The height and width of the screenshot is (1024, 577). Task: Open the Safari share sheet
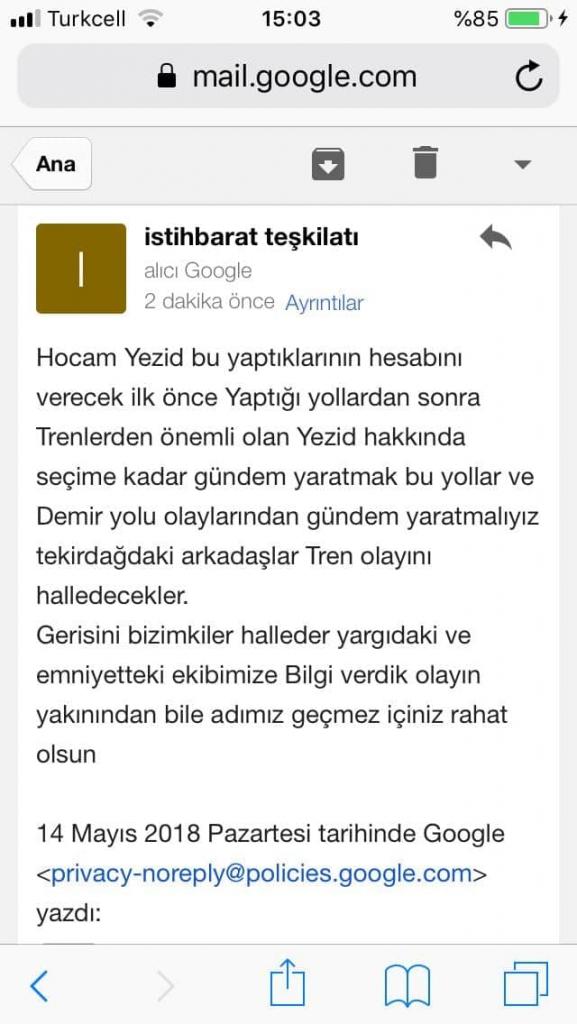click(288, 982)
